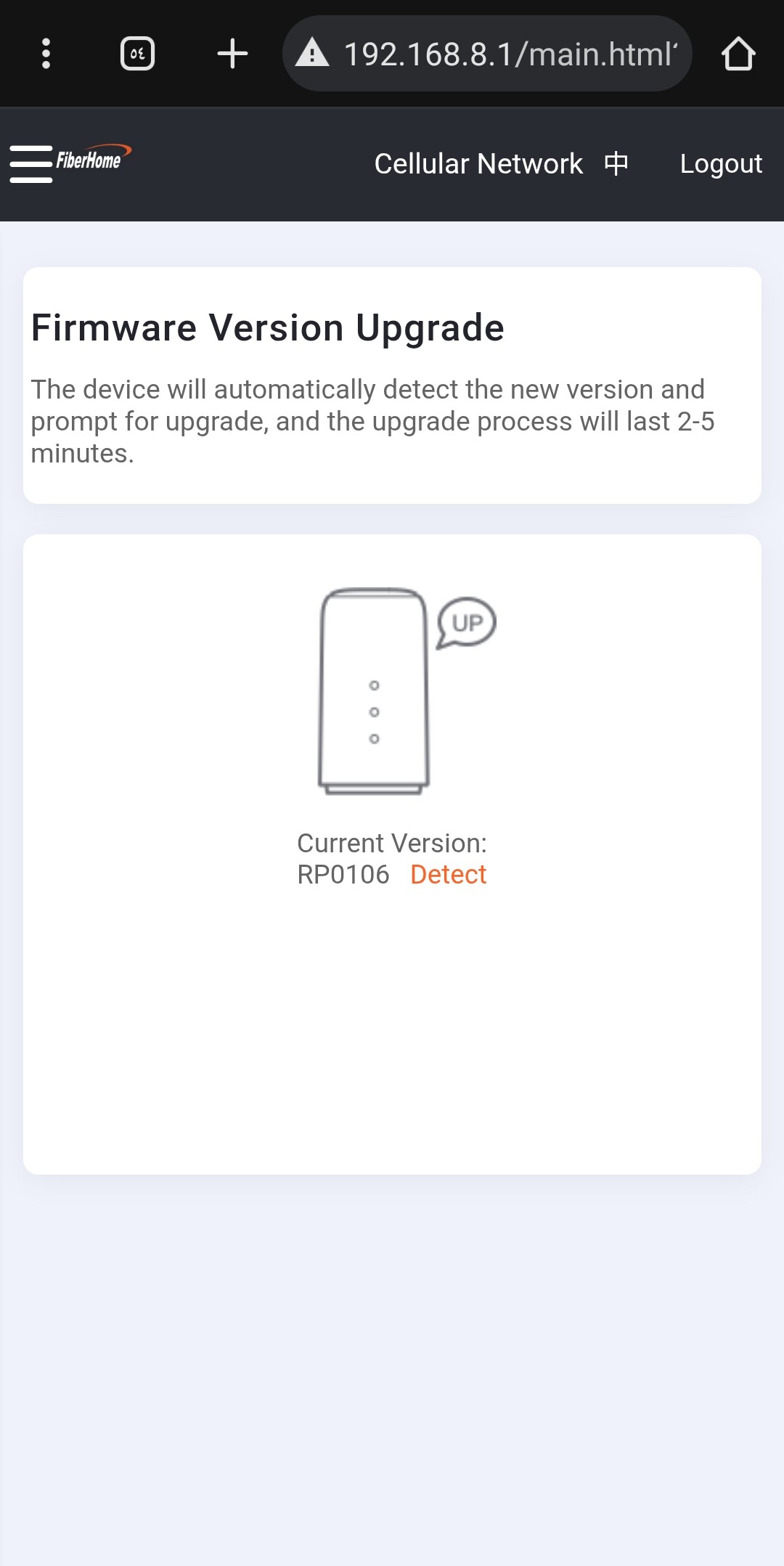Log out of the router
The image size is (784, 1566).
[x=721, y=164]
